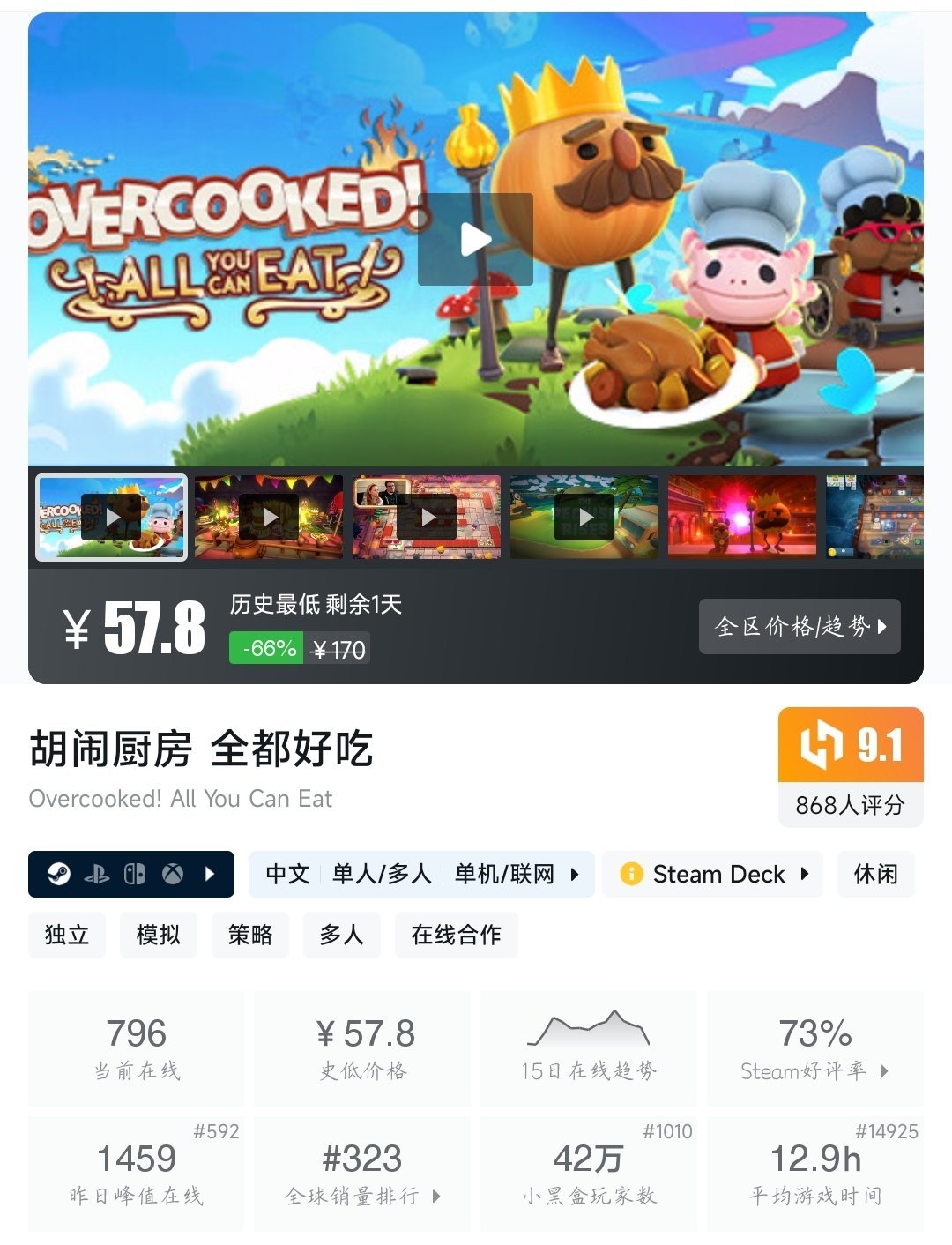Open the 策略 tag
The image size is (952, 1245).
pos(250,935)
